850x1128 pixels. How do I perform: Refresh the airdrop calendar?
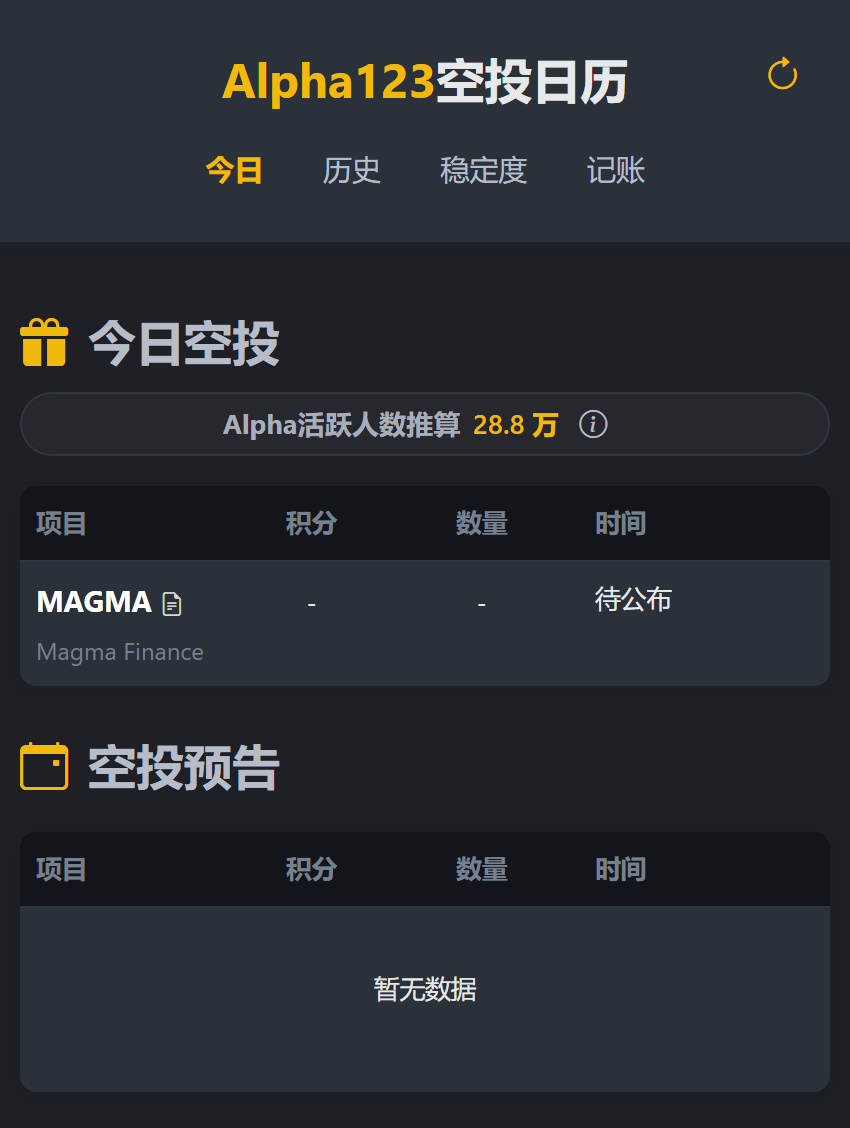[782, 74]
